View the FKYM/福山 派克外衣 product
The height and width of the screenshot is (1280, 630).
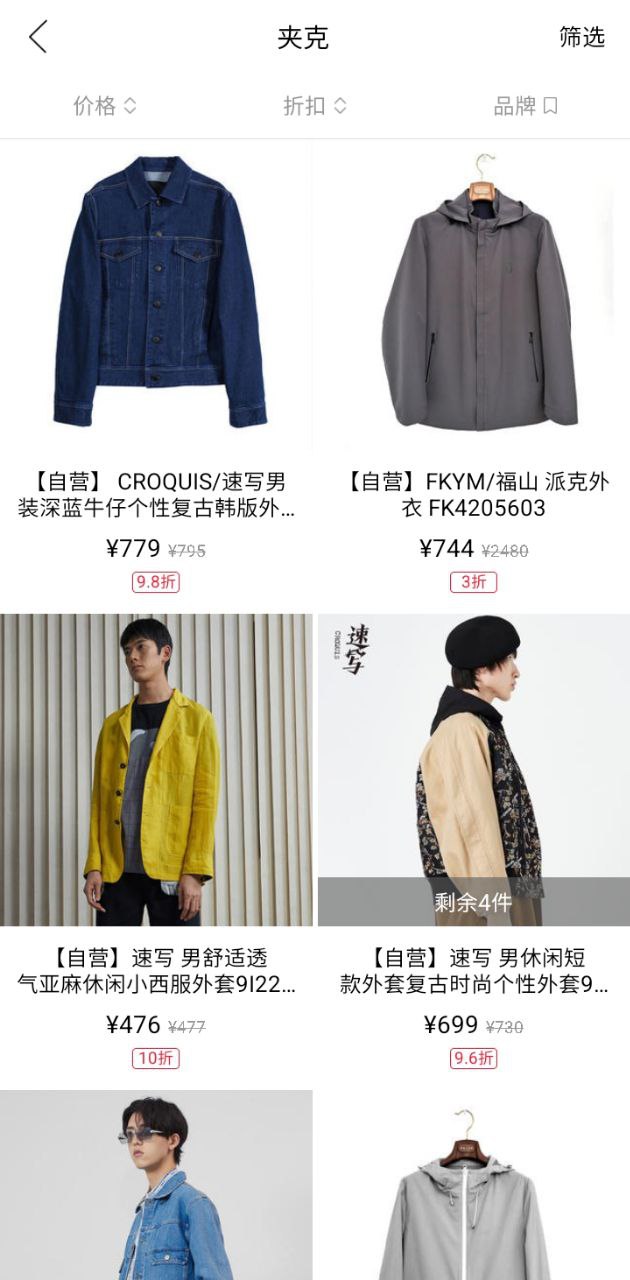(474, 295)
